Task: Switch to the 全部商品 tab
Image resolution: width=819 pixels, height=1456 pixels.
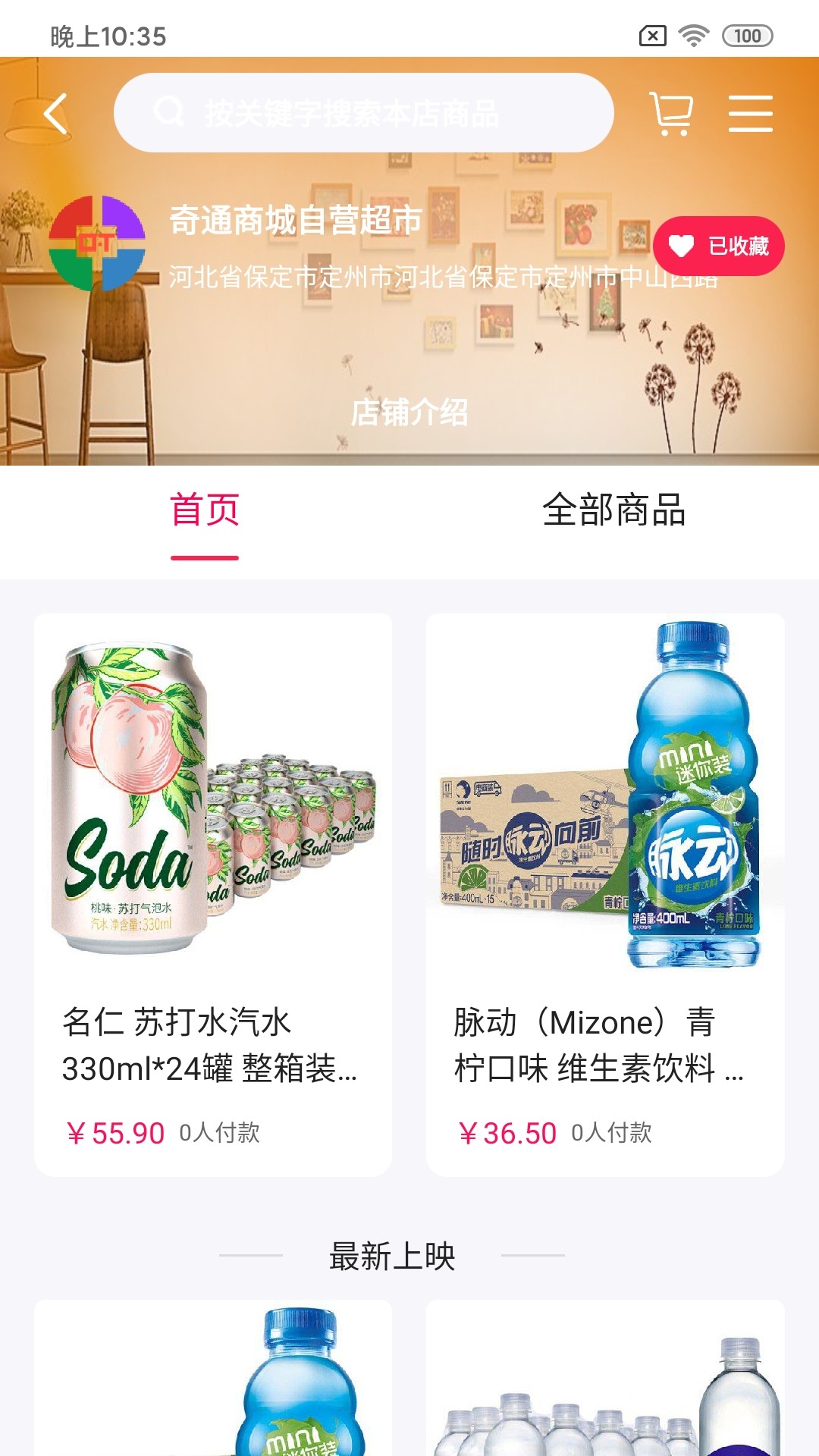Action: pos(613,510)
